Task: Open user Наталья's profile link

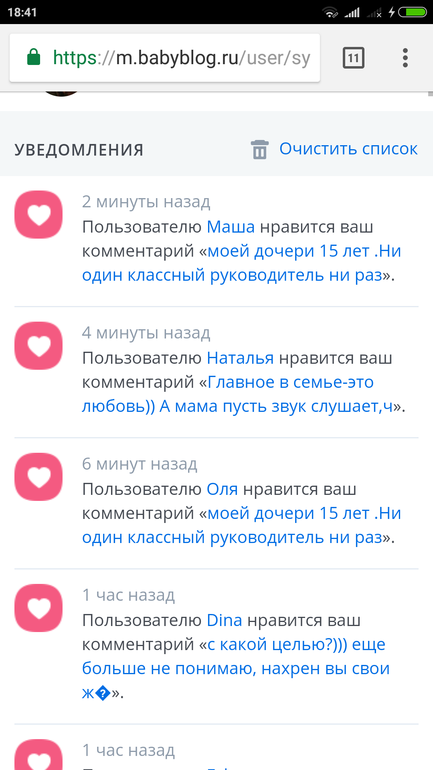Action: point(240,358)
